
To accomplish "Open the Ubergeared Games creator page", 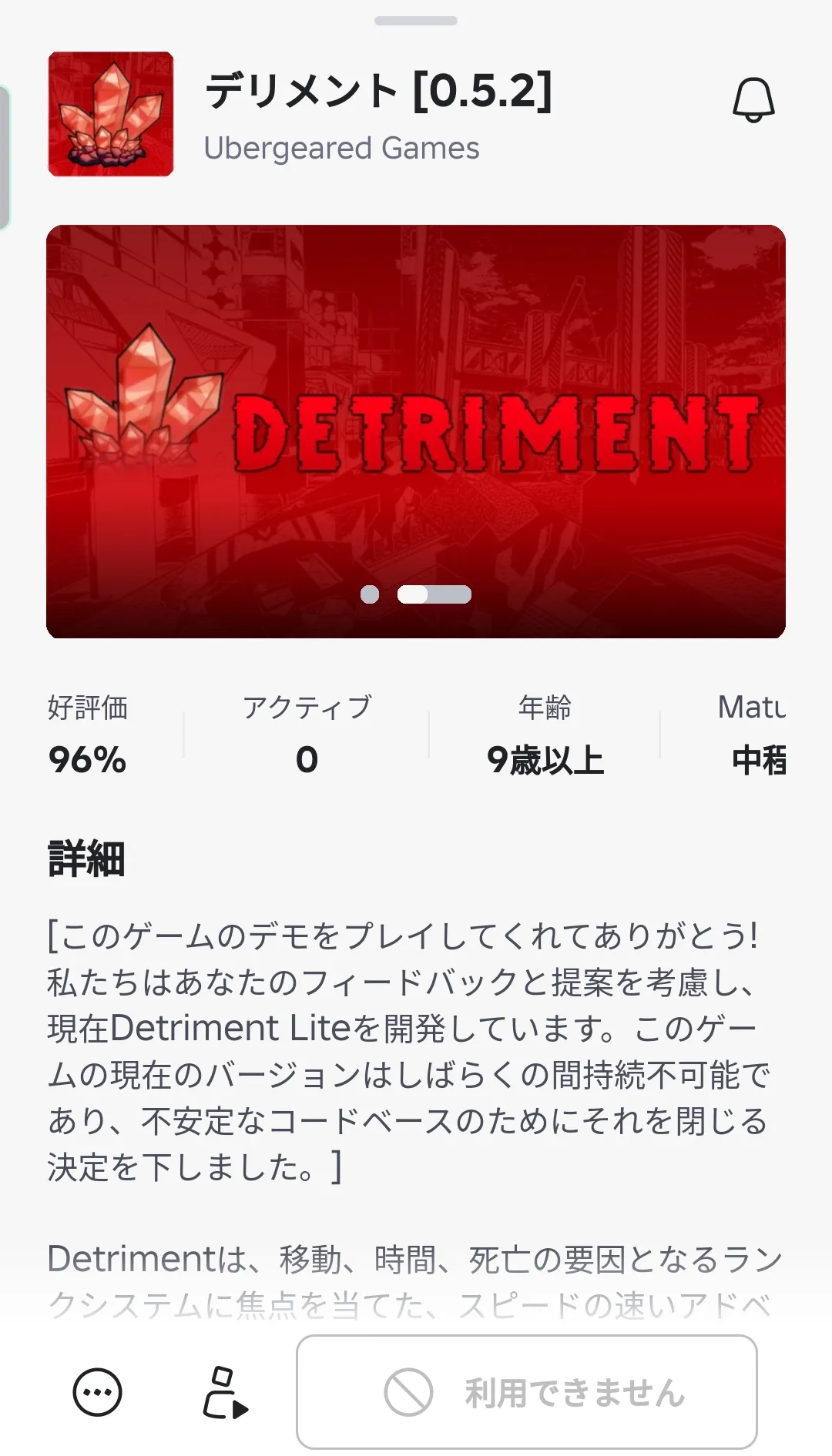I will [341, 148].
